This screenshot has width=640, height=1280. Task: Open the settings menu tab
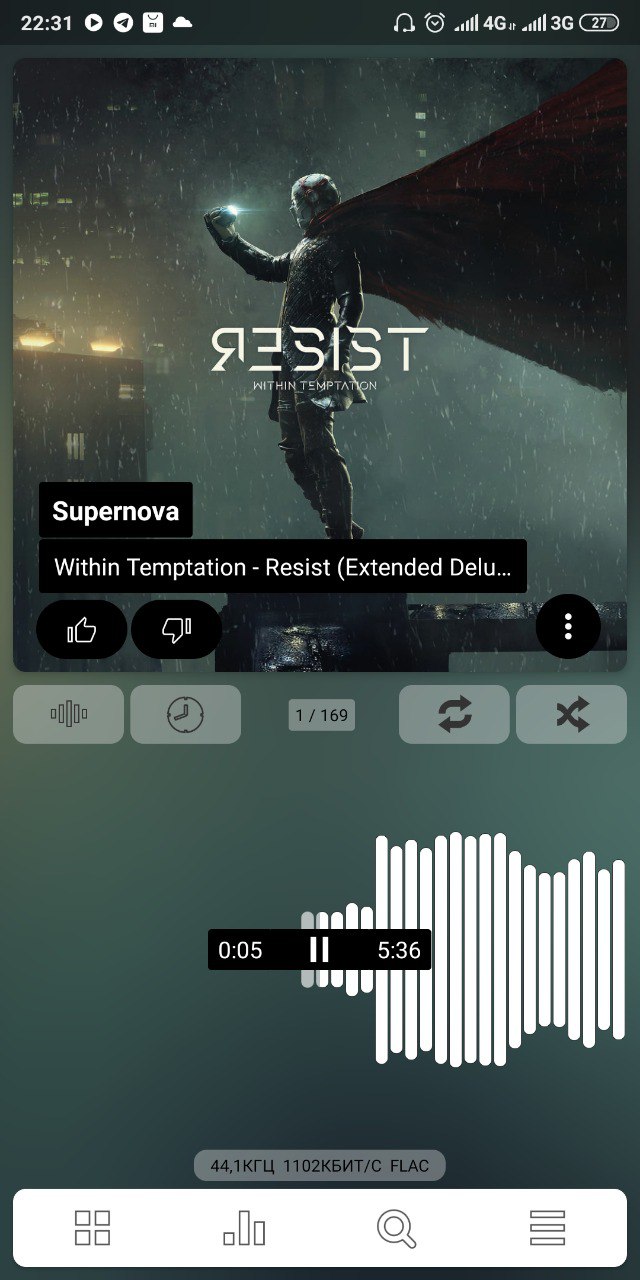pos(547,1227)
